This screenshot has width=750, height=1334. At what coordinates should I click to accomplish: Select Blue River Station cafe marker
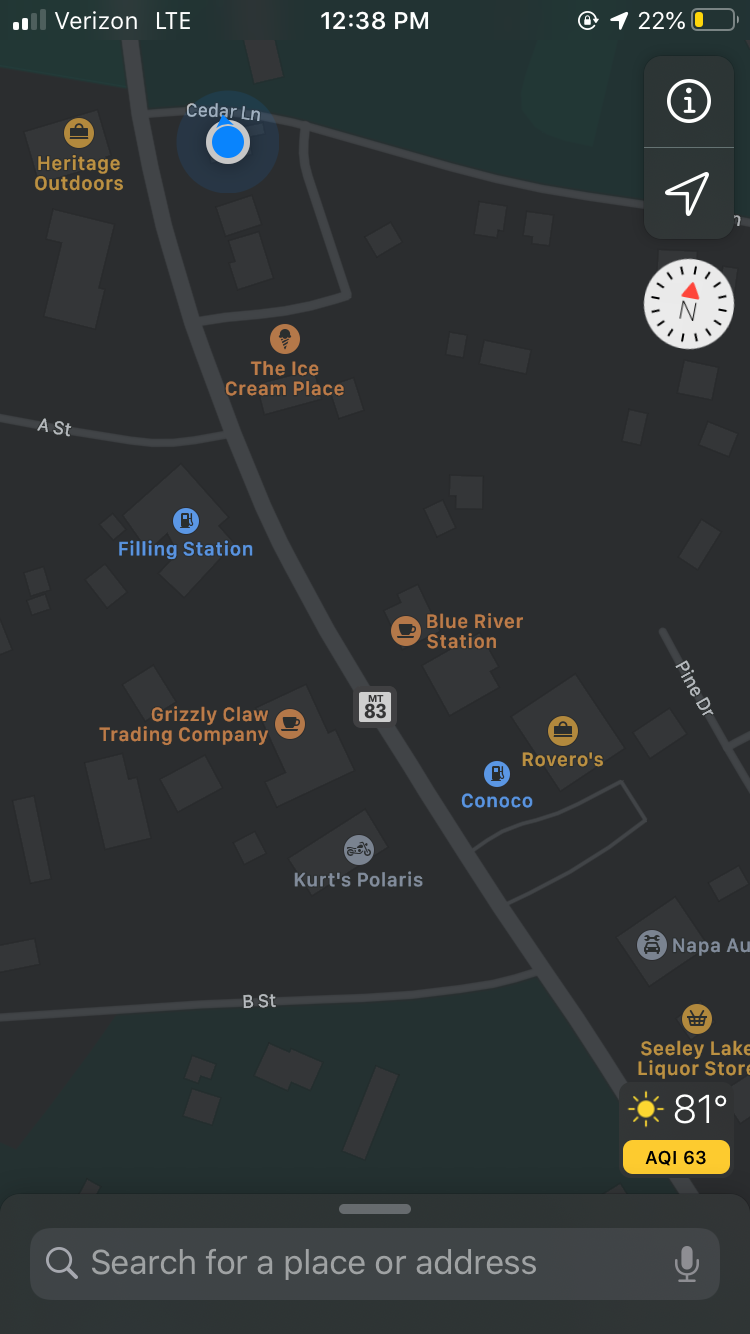pyautogui.click(x=405, y=630)
